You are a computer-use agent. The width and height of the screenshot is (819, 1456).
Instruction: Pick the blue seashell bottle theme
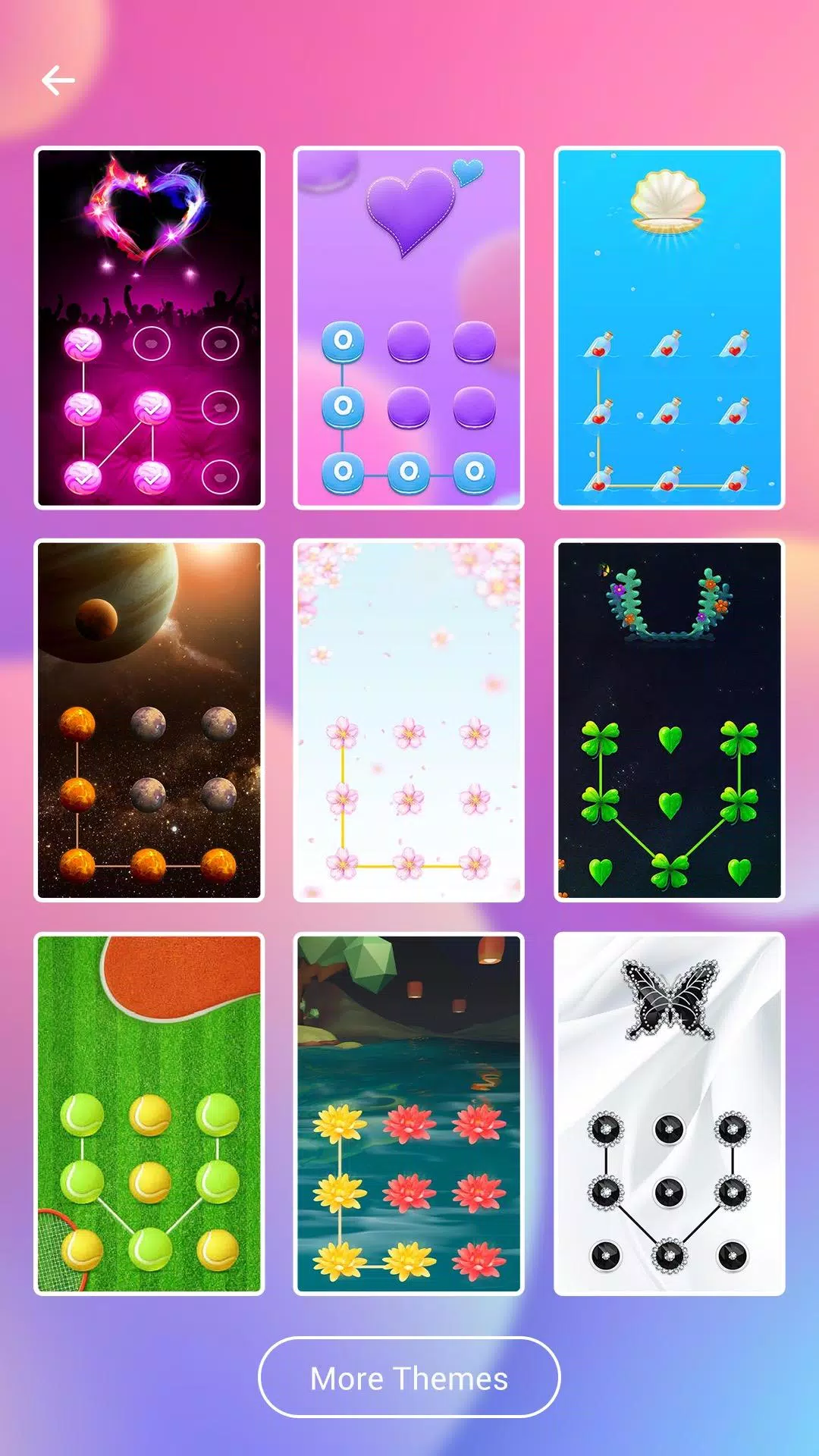click(669, 328)
